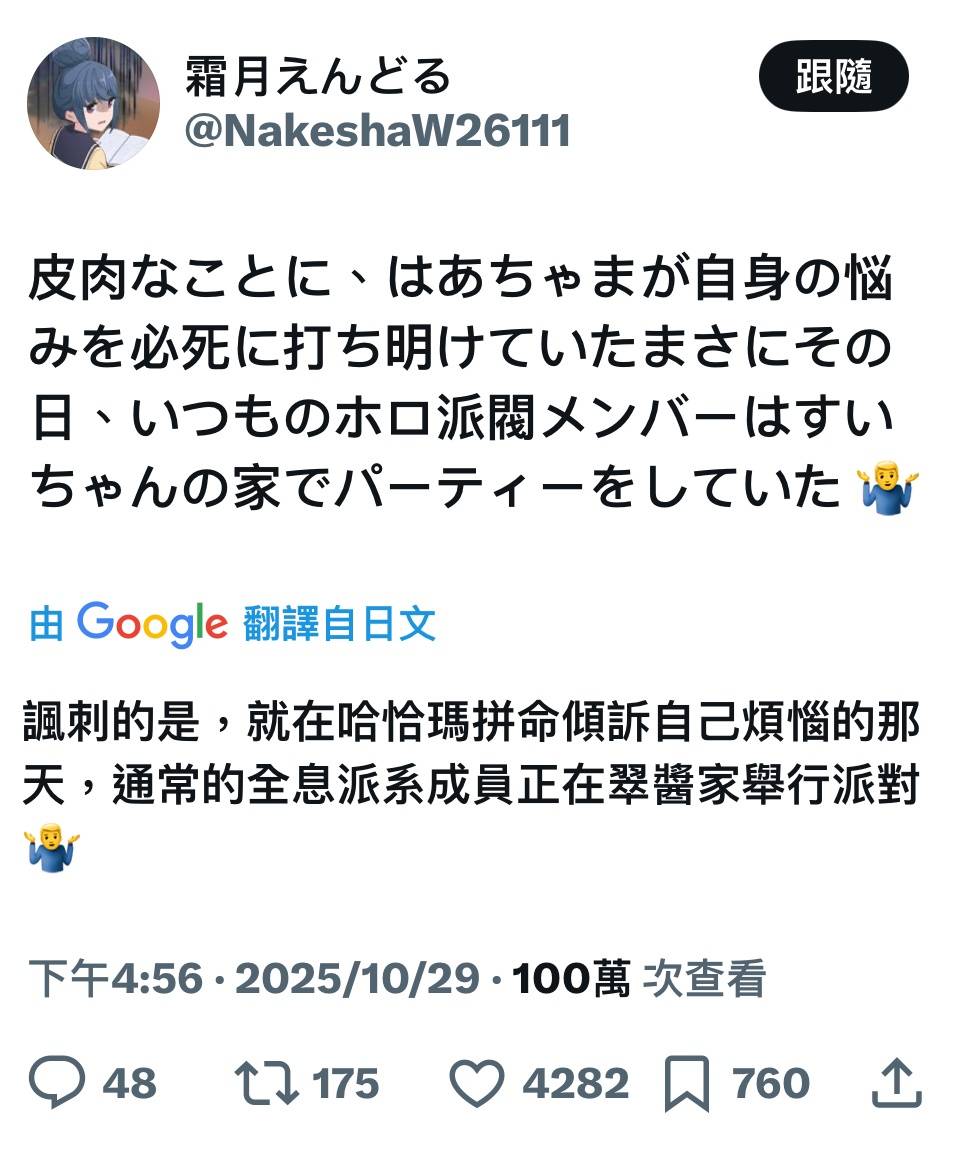Like this post with the heart icon
960x1155 pixels.
click(x=478, y=1084)
